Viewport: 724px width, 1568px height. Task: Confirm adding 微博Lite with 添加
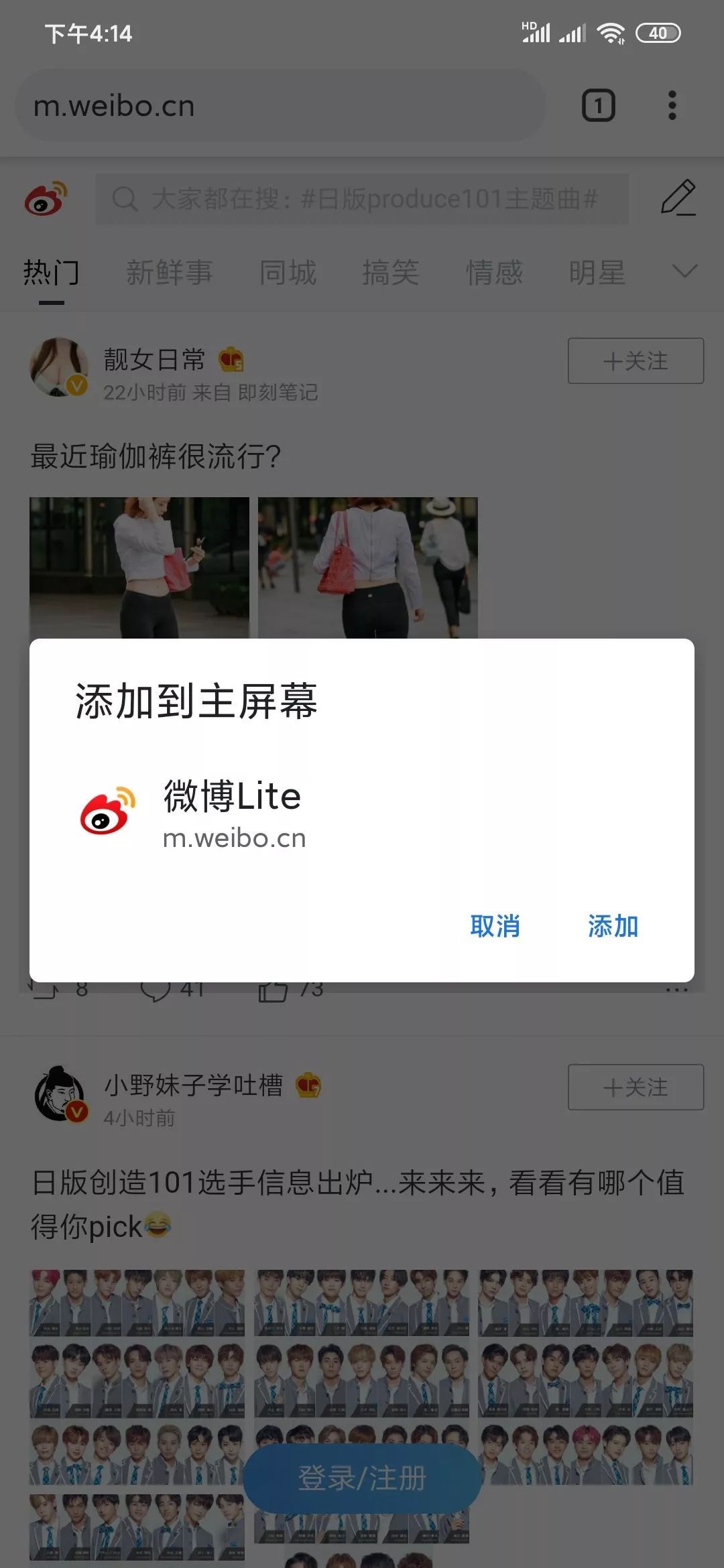pyautogui.click(x=613, y=926)
